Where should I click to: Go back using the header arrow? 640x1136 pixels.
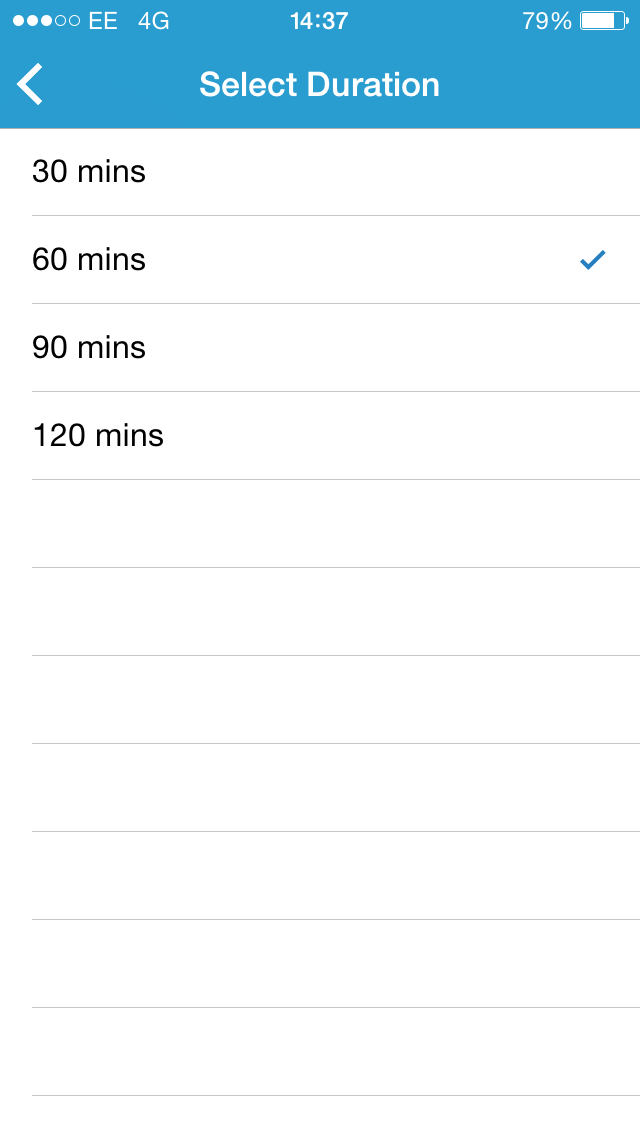(31, 85)
